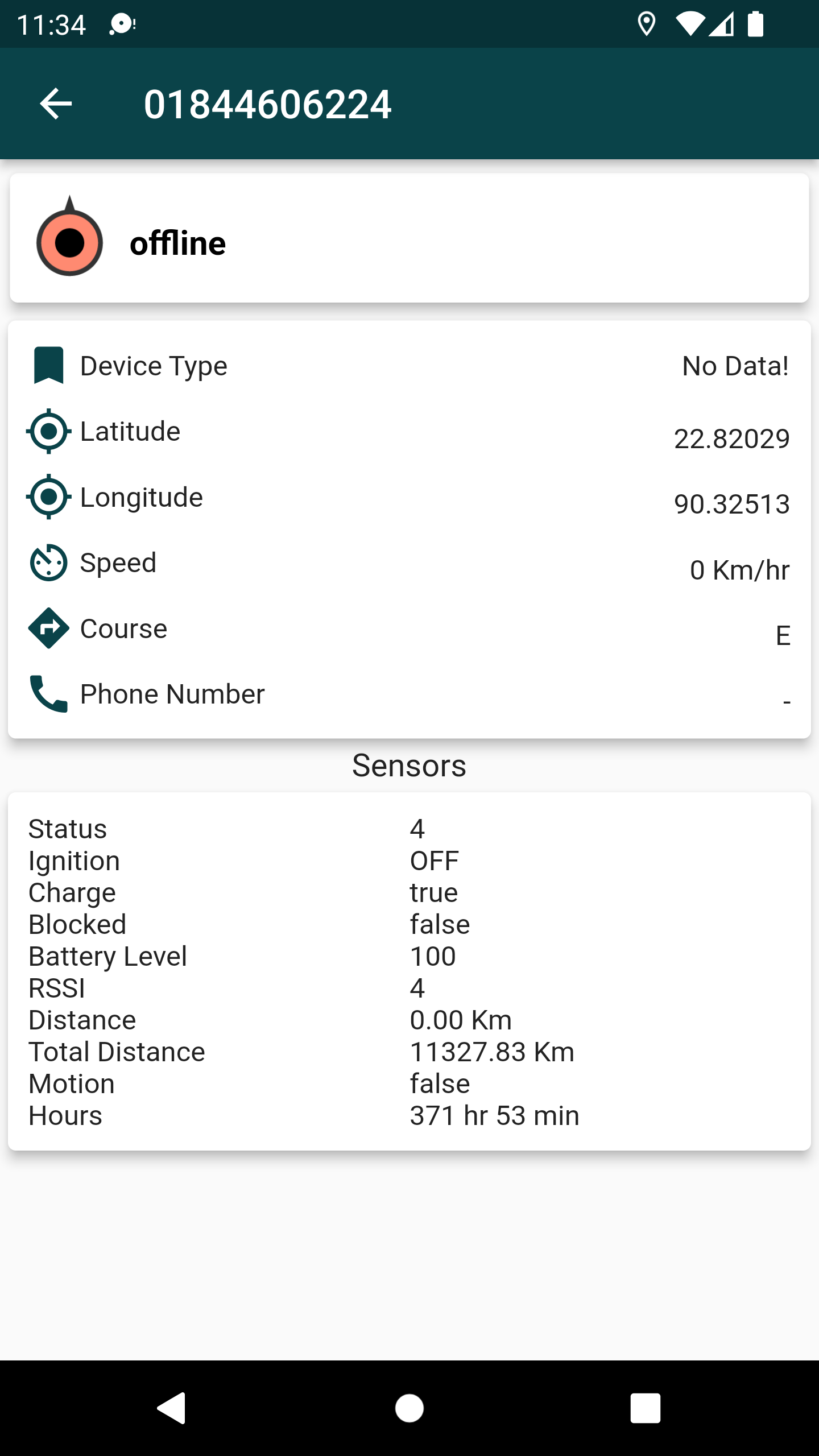This screenshot has height=1456, width=819.
Task: Go to the home screen
Action: pos(409,1408)
